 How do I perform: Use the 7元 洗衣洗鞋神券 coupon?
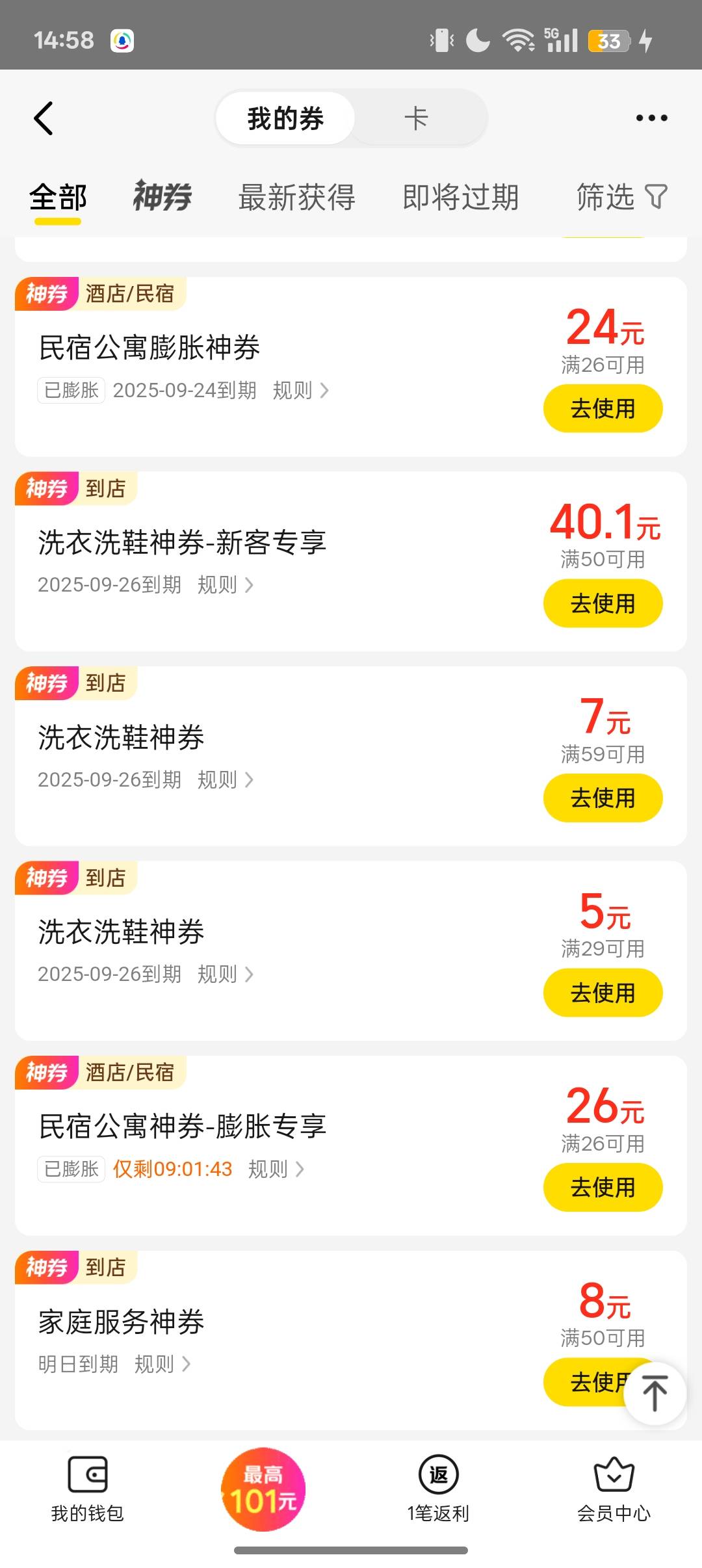pos(603,798)
